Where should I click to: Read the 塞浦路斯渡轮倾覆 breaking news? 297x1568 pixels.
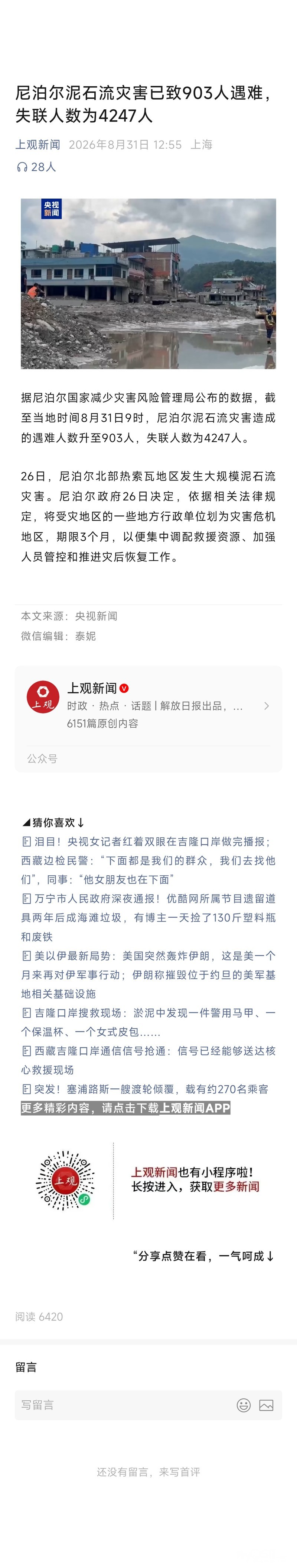145,1089
